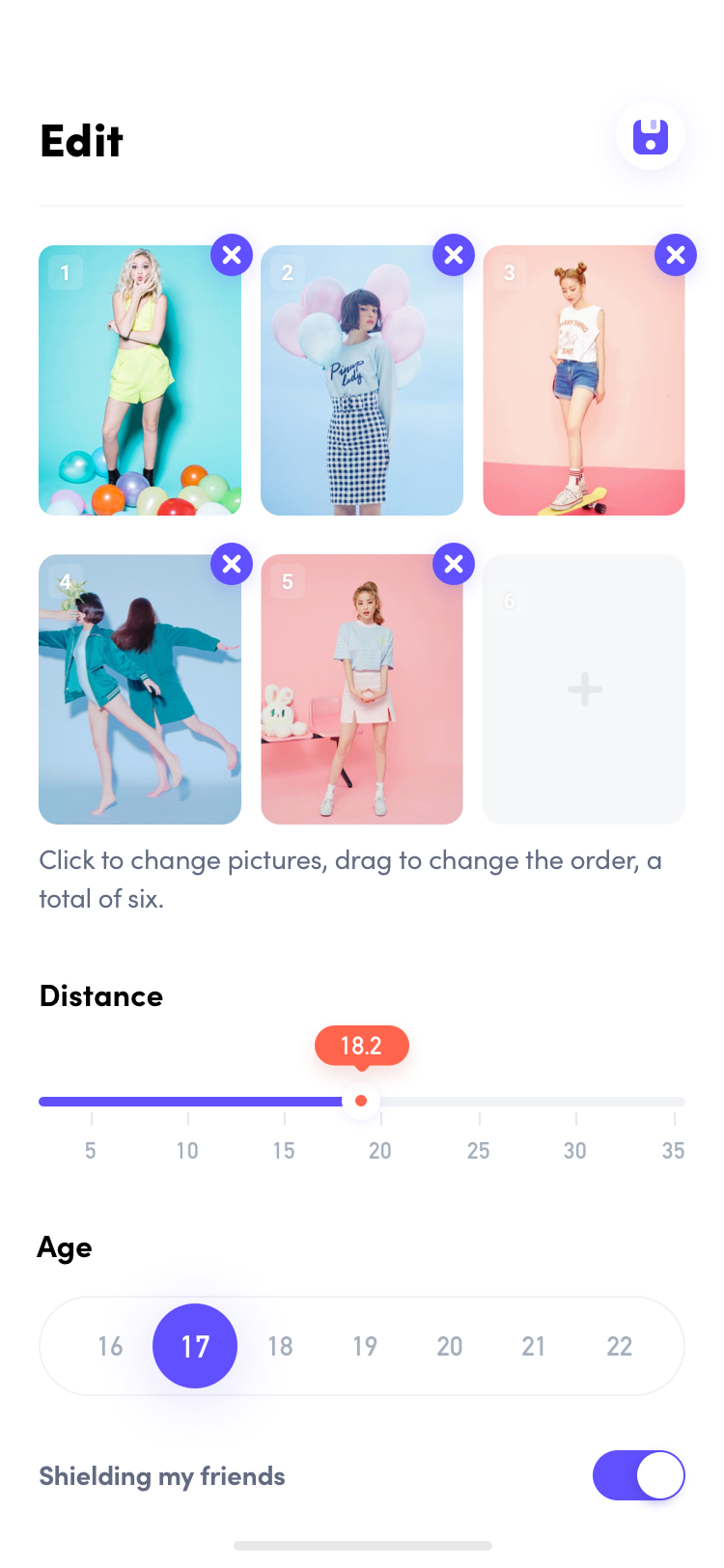Add a picture in empty slot 6

[584, 689]
